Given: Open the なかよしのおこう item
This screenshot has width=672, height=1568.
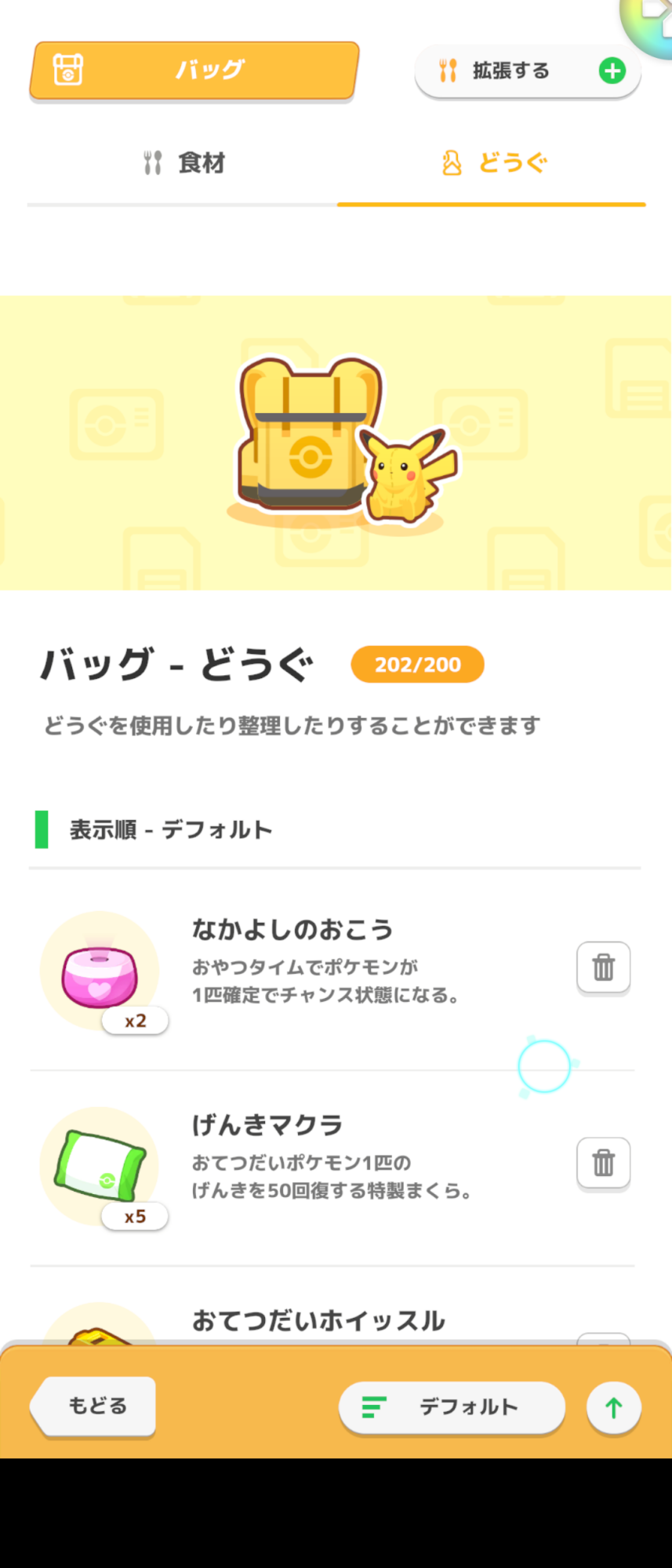Looking at the screenshot, I should (x=292, y=931).
